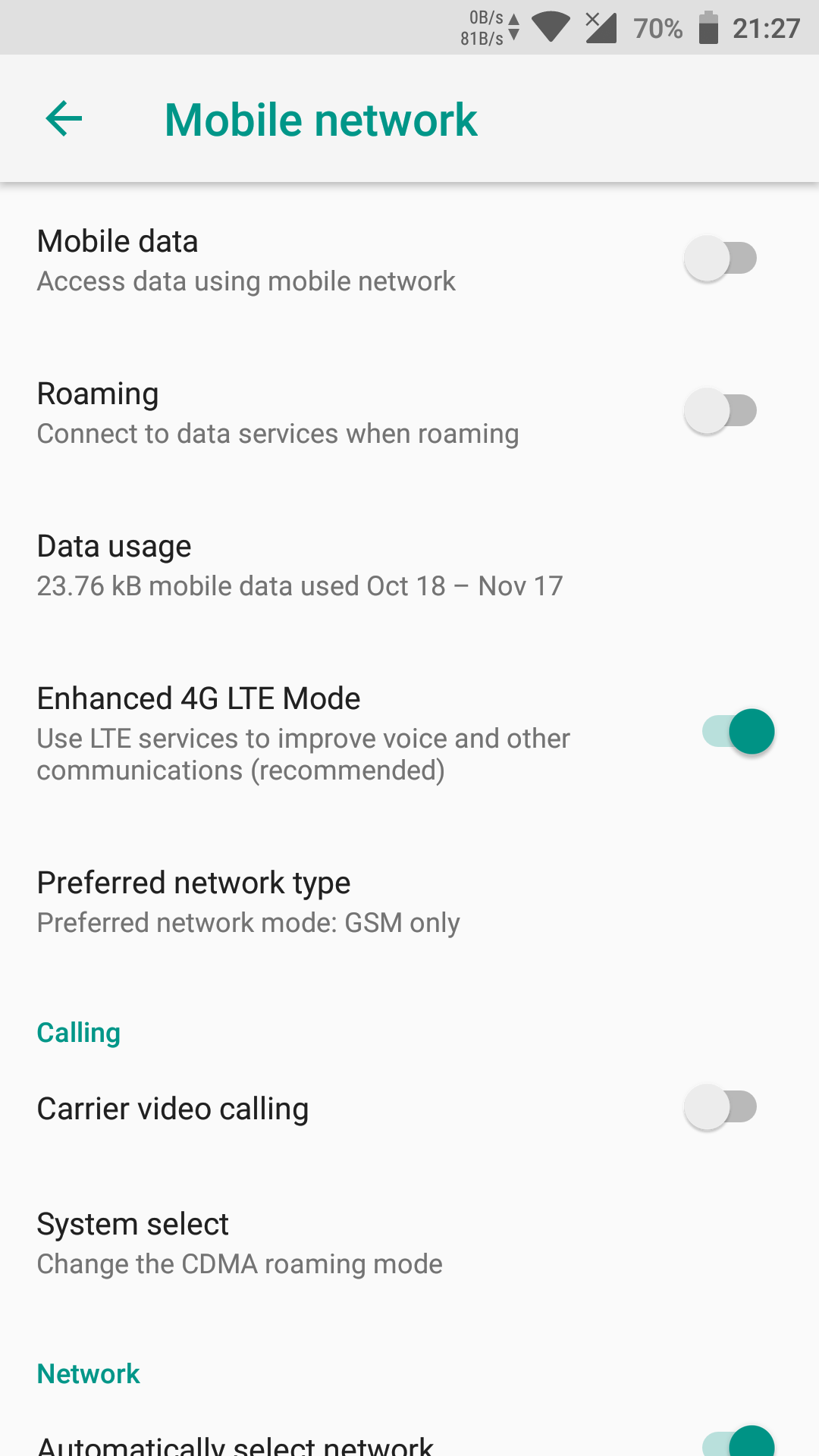Enable the Roaming switch
819x1456 pixels.
pyautogui.click(x=720, y=411)
